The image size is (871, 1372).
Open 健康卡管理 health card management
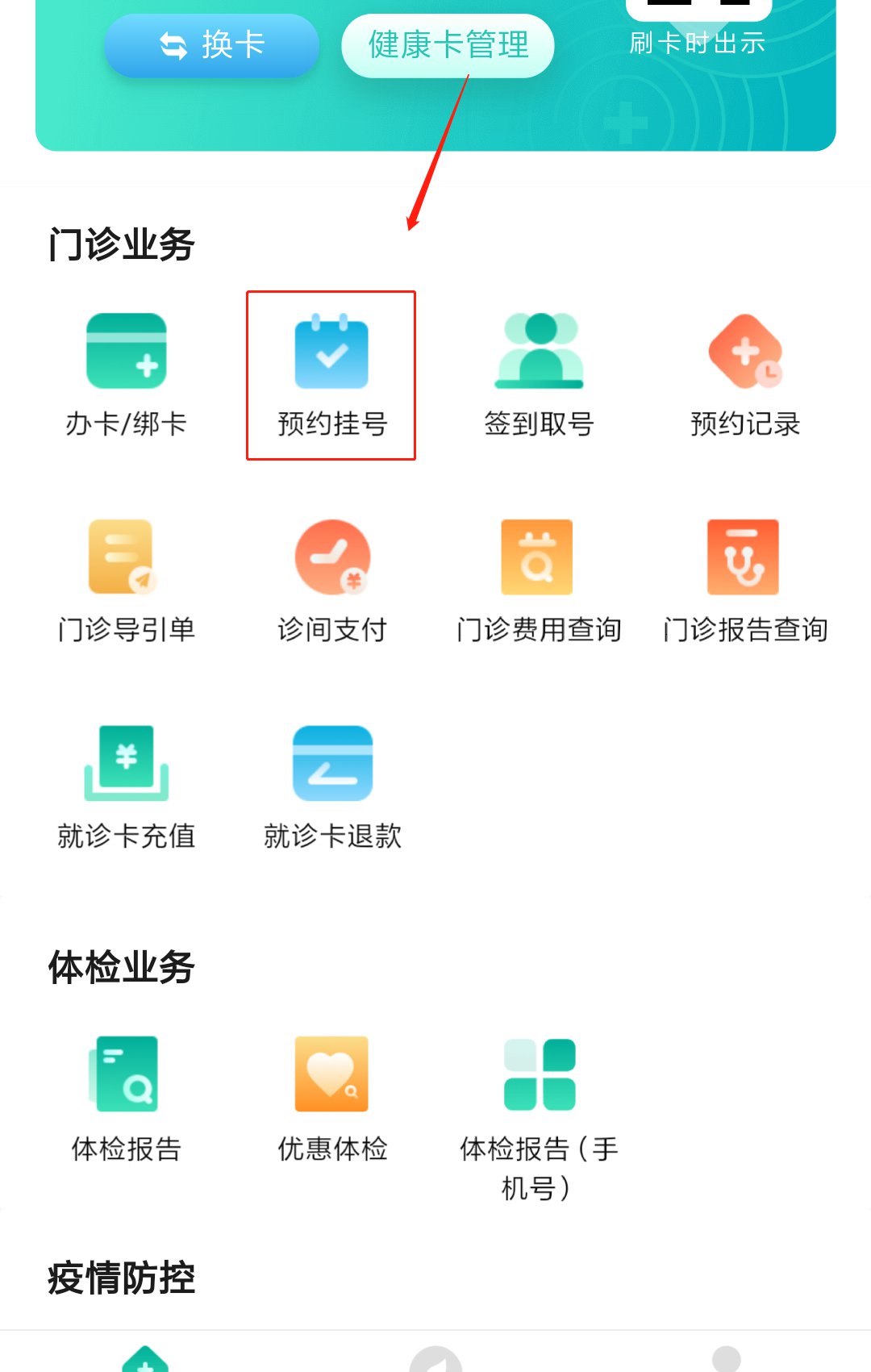click(x=448, y=45)
